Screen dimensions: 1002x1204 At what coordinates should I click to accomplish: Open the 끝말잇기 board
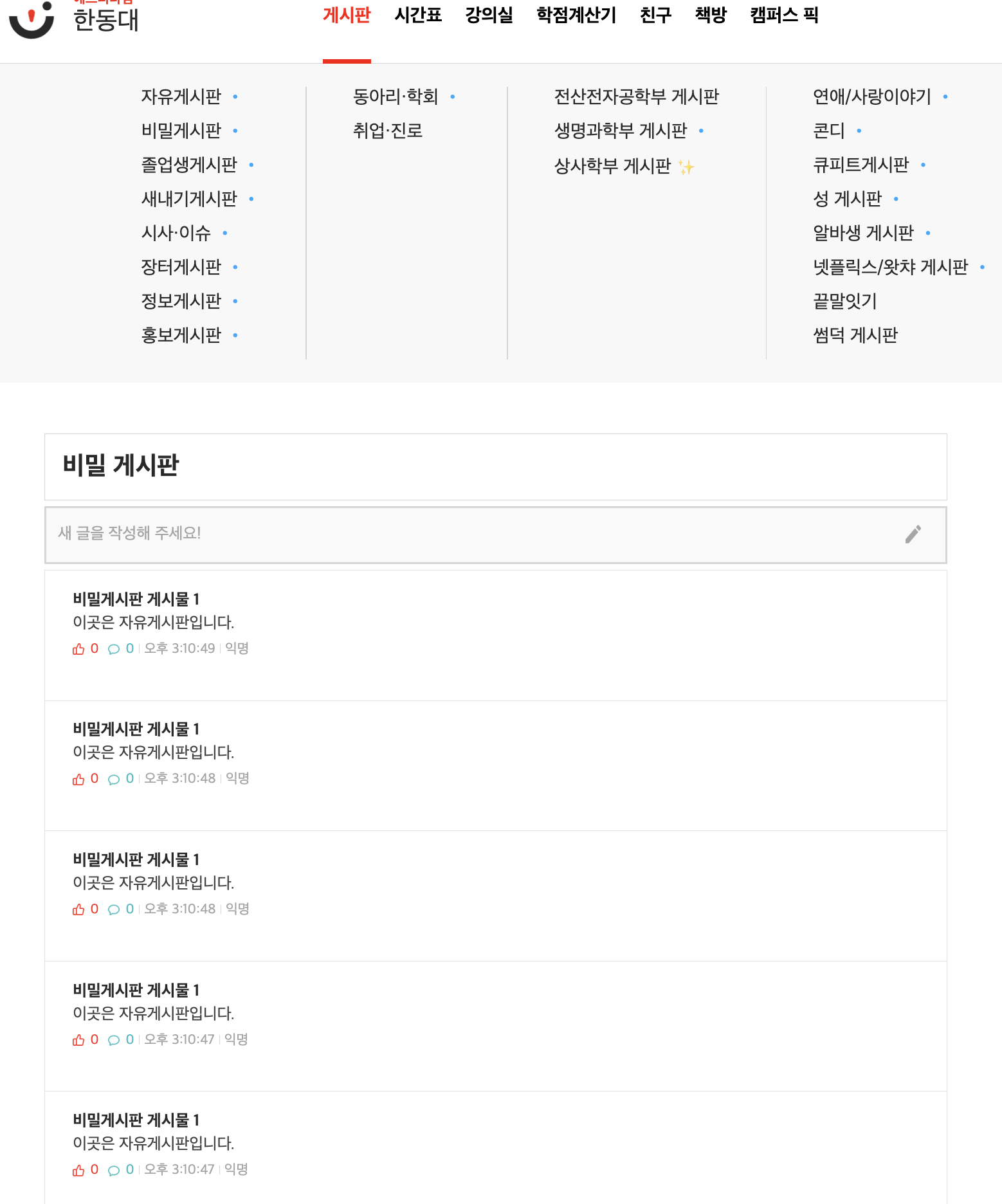click(x=844, y=301)
